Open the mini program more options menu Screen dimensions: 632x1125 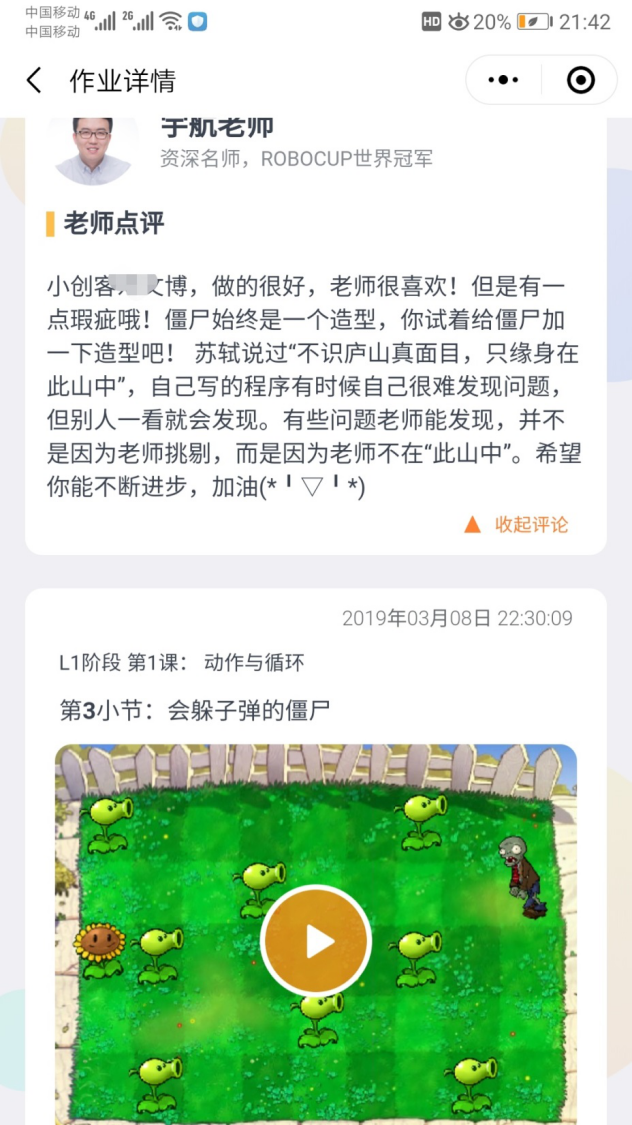coord(503,80)
